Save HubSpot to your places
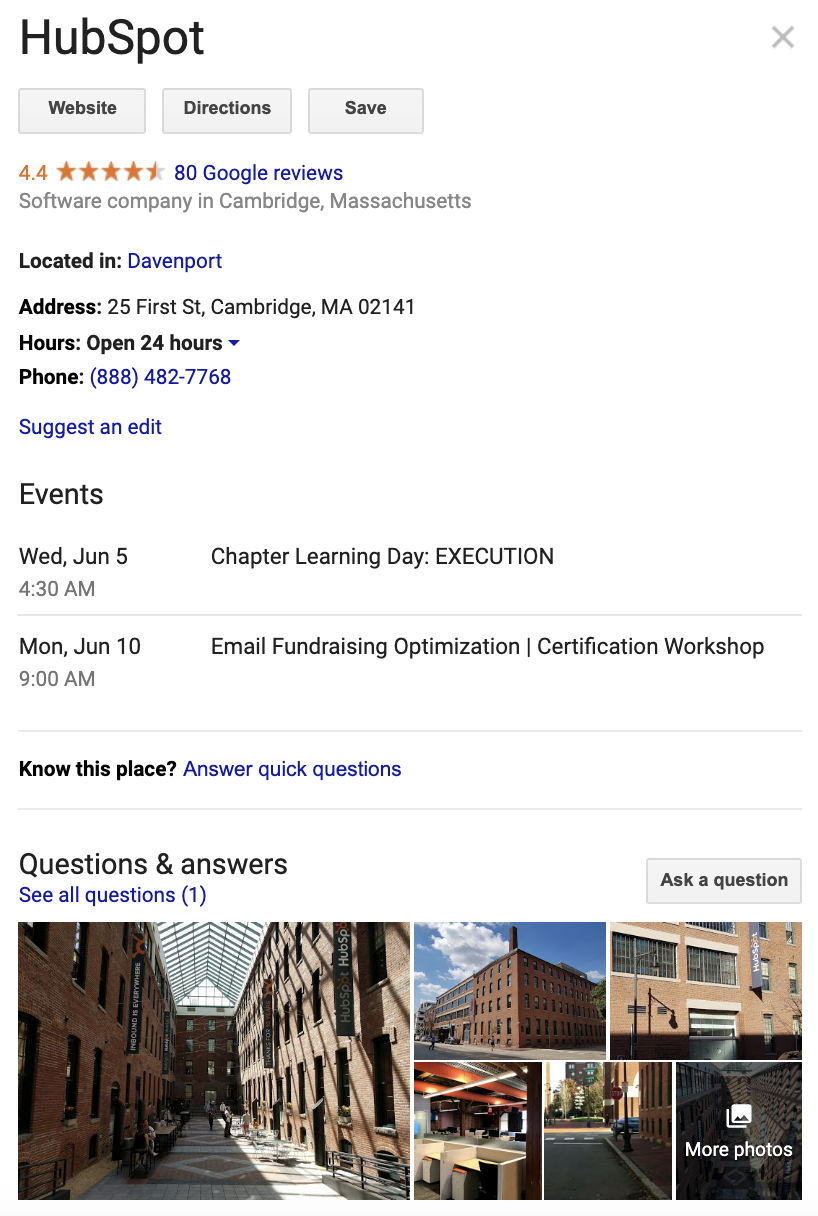The image size is (818, 1216). click(x=365, y=110)
